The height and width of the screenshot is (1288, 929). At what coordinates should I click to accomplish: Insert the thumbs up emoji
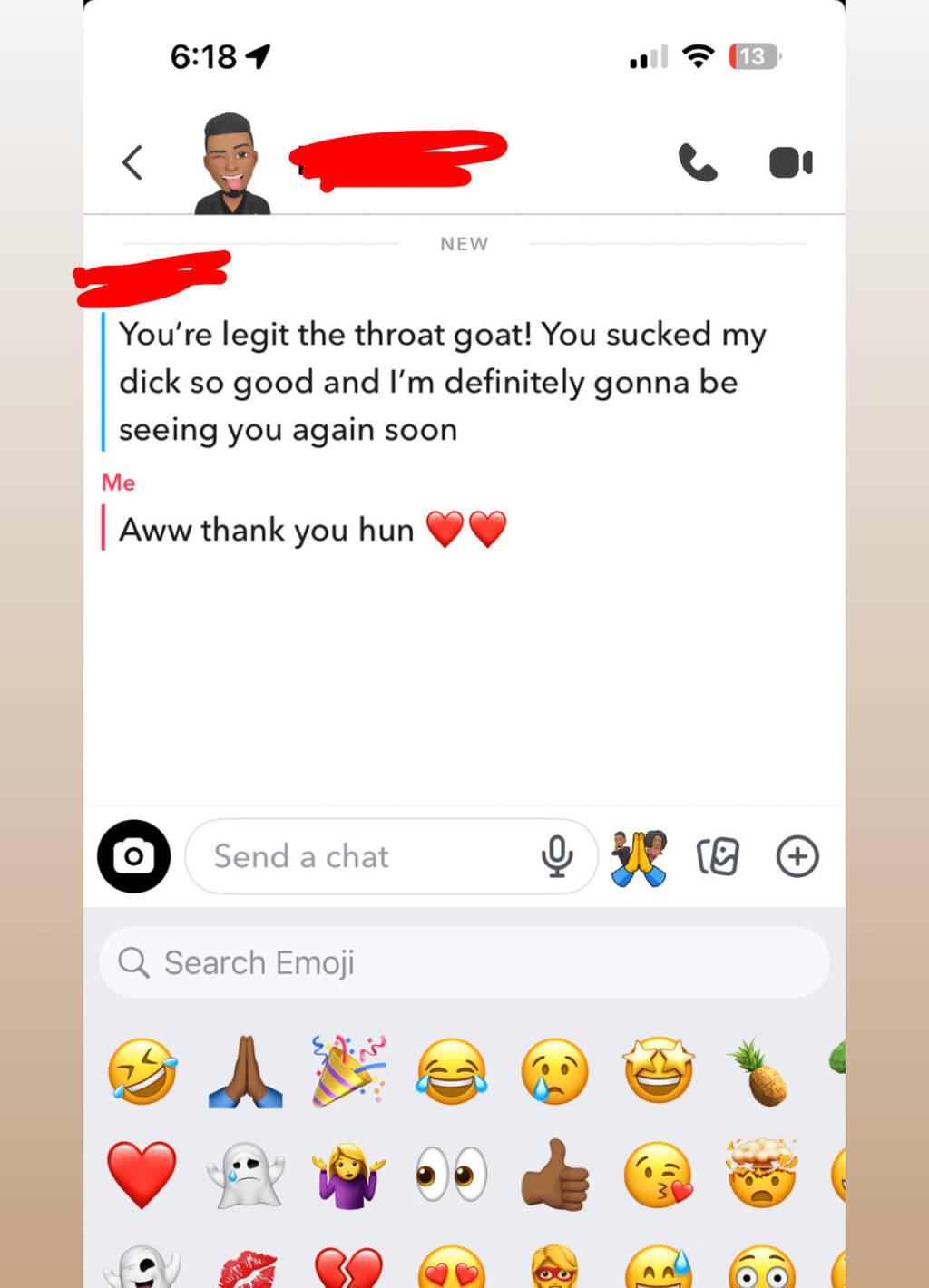[555, 1175]
